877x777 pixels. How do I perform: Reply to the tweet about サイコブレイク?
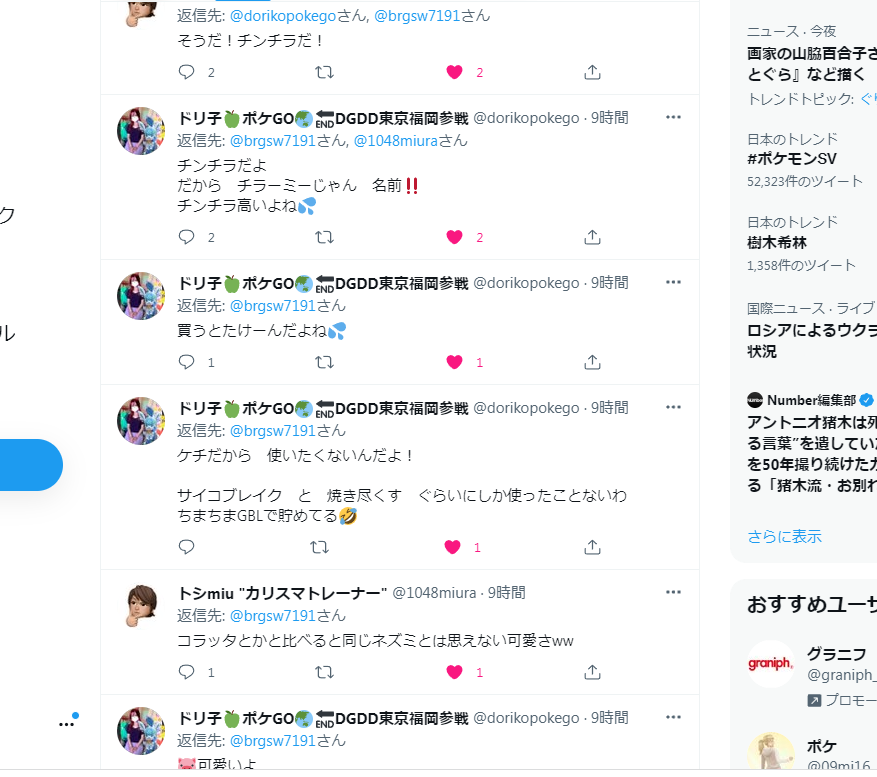pos(186,547)
